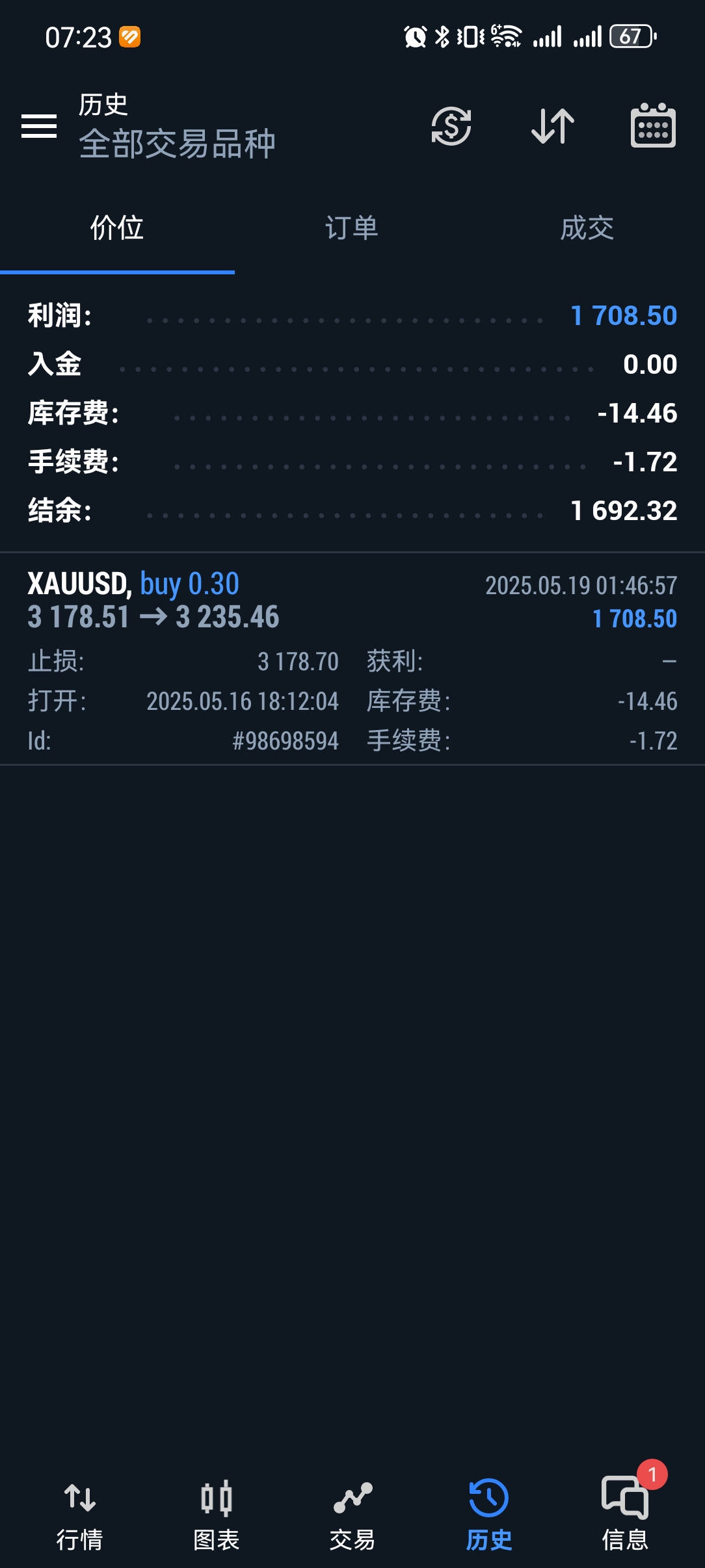Open the calendar date range picker
705x1568 pixels.
pyautogui.click(x=654, y=125)
